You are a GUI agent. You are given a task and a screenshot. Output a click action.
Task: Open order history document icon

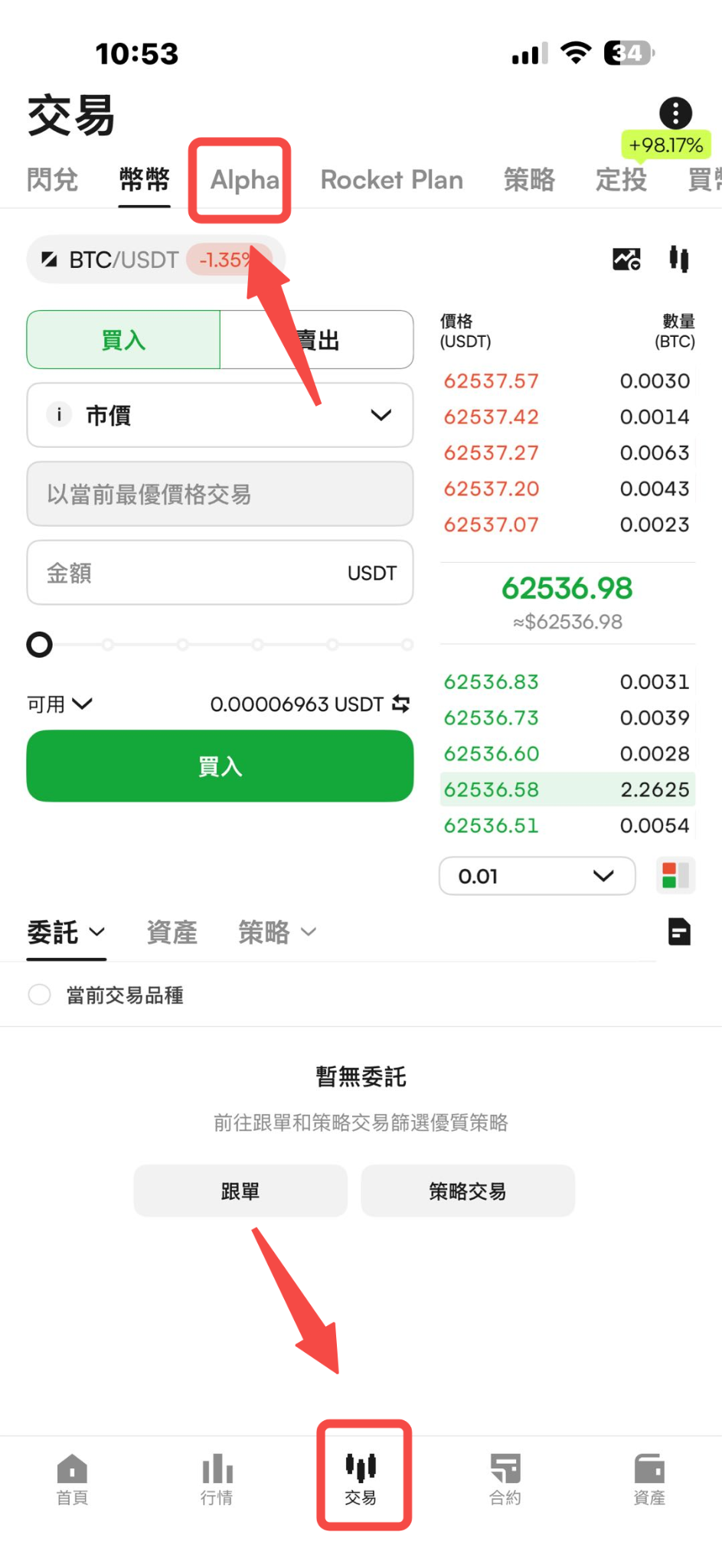(679, 932)
